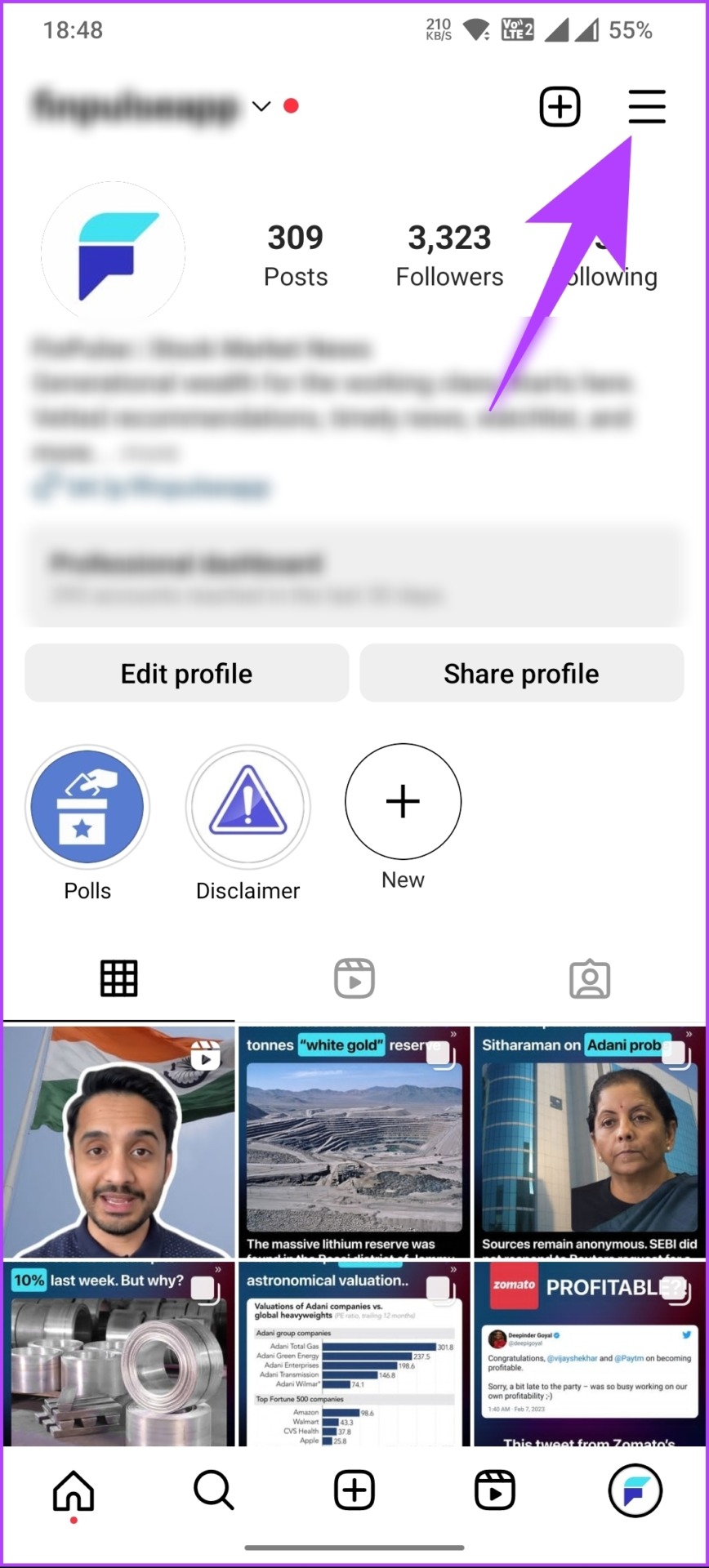Open the Instagram hamburger menu
709x1568 pixels.
(x=646, y=107)
